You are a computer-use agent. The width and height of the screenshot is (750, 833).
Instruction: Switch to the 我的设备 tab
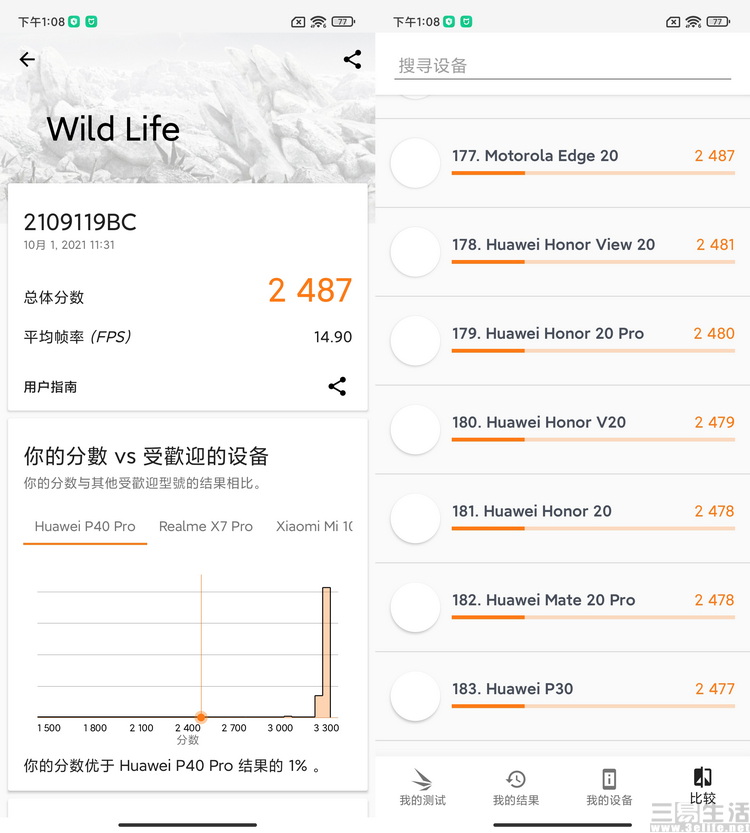click(x=609, y=787)
